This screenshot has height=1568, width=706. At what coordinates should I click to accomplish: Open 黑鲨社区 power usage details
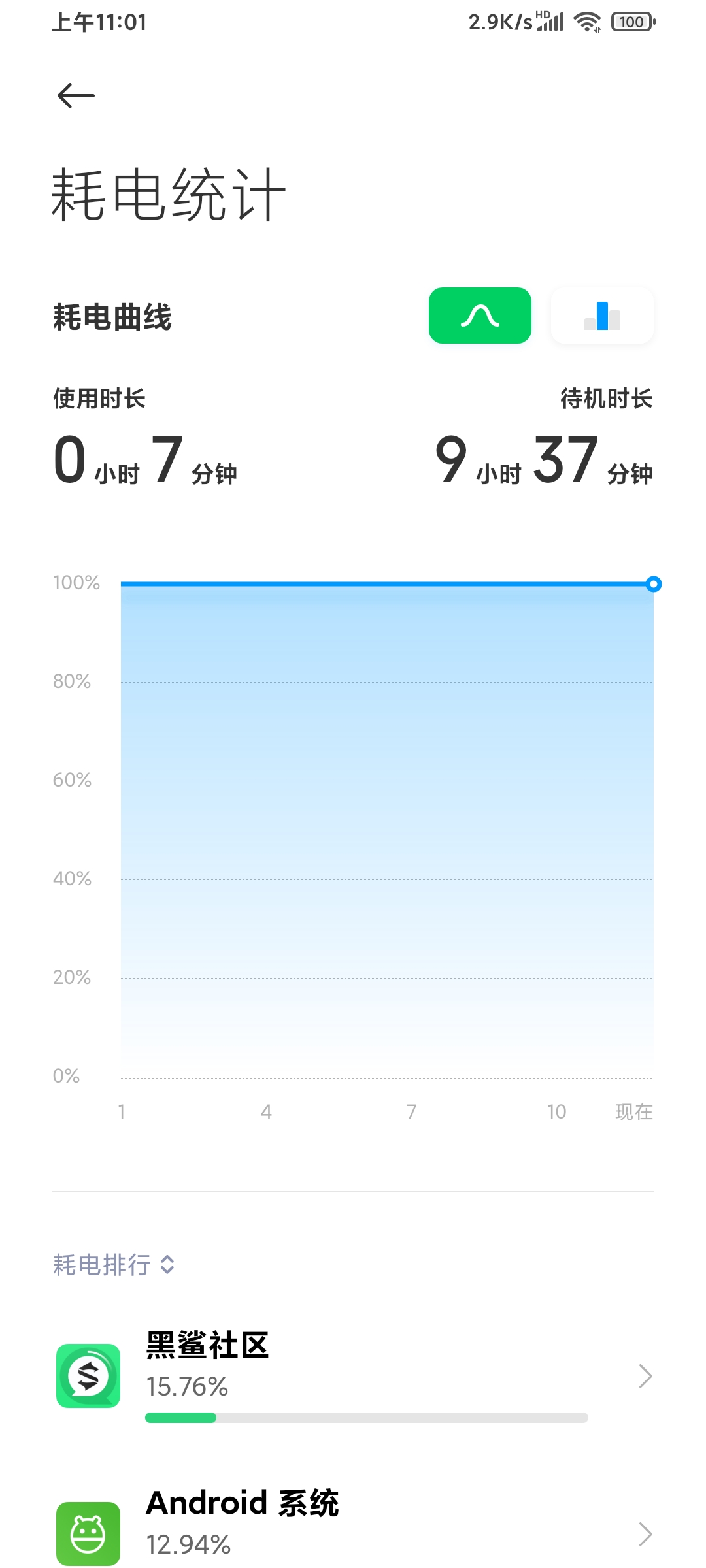[x=353, y=1375]
